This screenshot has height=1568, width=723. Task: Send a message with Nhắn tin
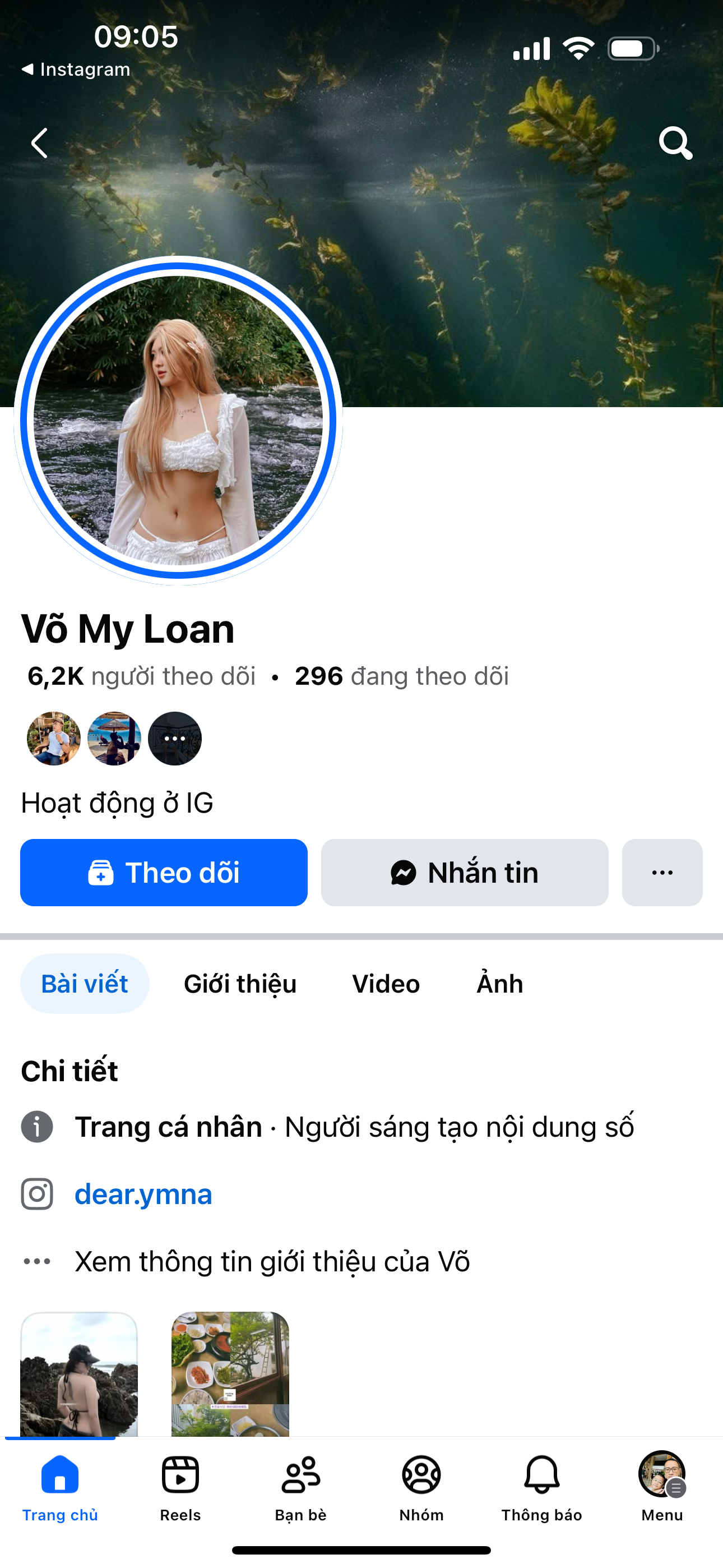[465, 872]
